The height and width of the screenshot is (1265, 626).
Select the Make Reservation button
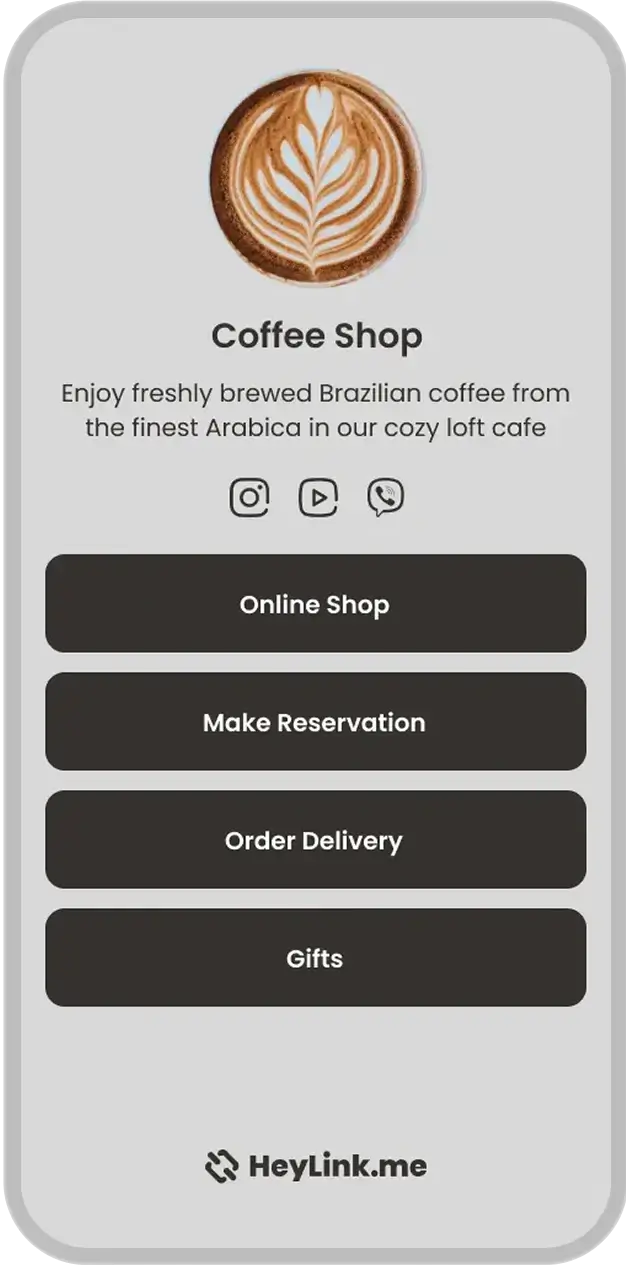coord(315,722)
